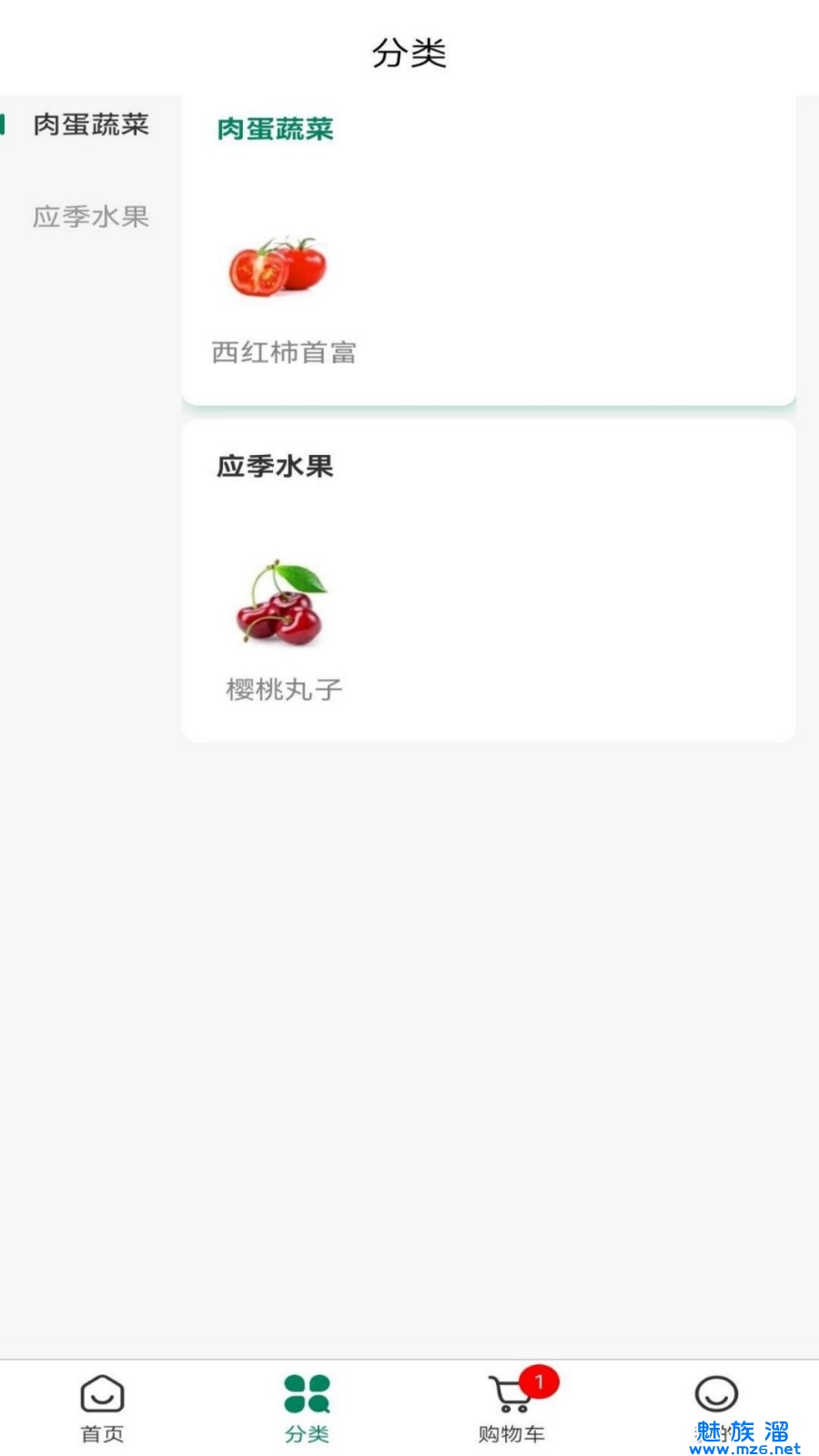The height and width of the screenshot is (1456, 819).
Task: Go to the 首页 home tab
Action: point(102,1408)
